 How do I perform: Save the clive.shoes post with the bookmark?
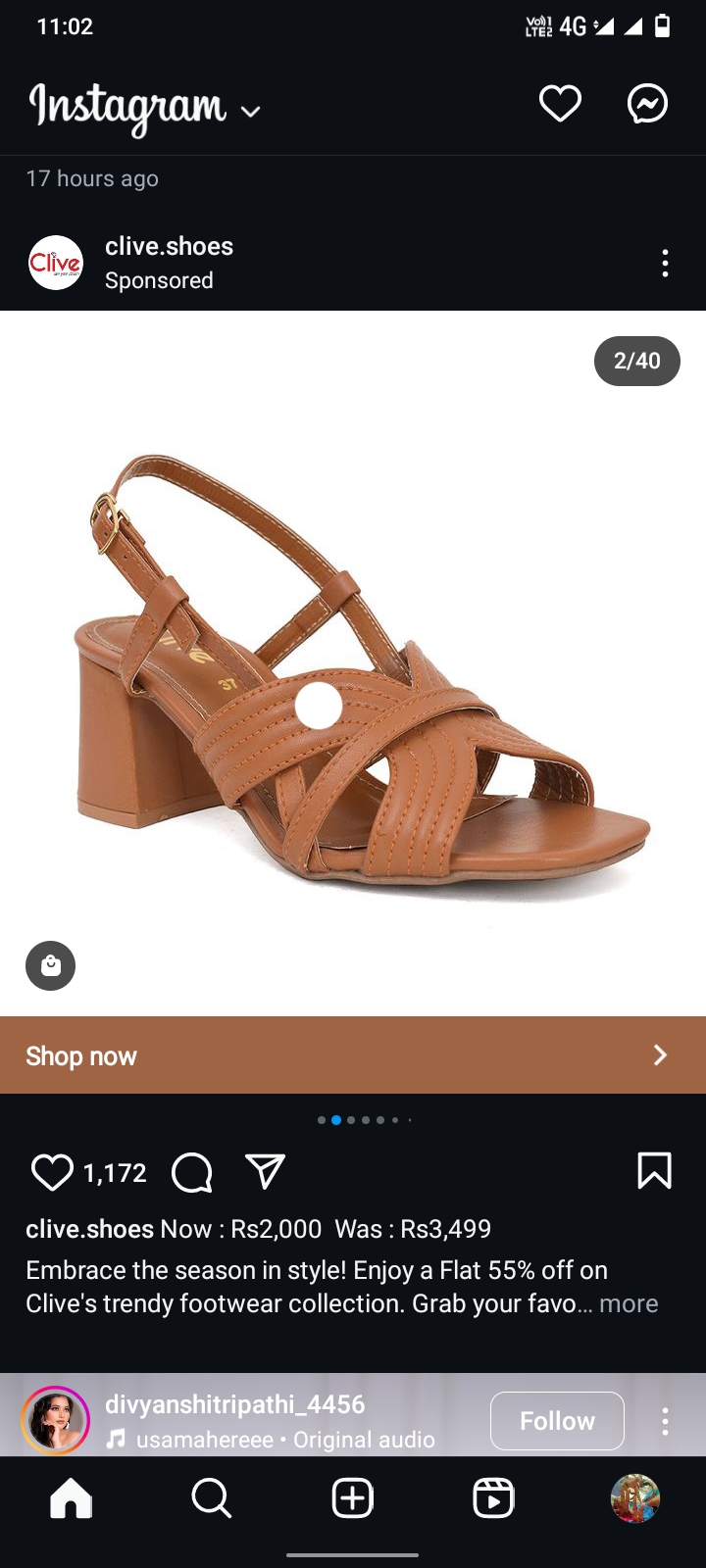click(x=654, y=1170)
